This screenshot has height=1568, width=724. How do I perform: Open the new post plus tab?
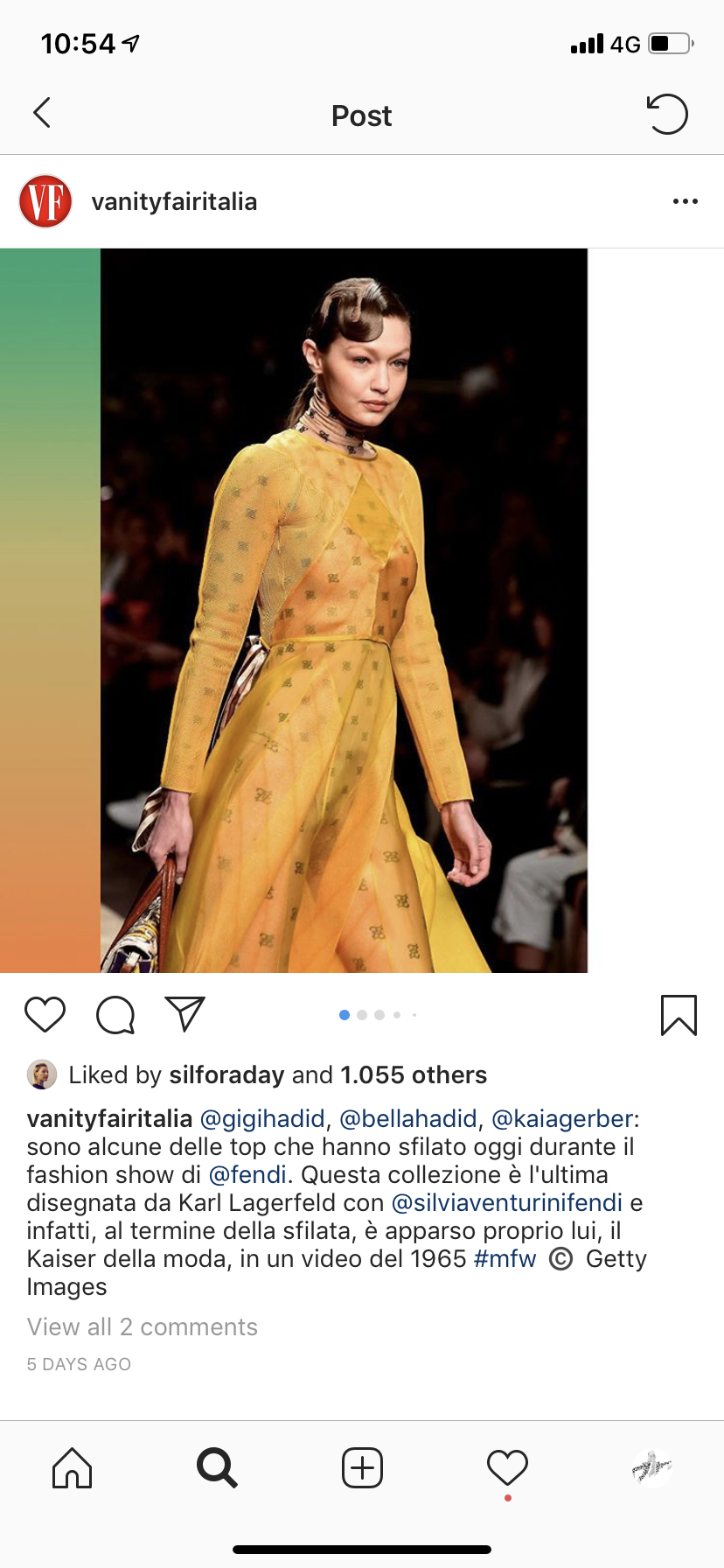(x=362, y=1467)
